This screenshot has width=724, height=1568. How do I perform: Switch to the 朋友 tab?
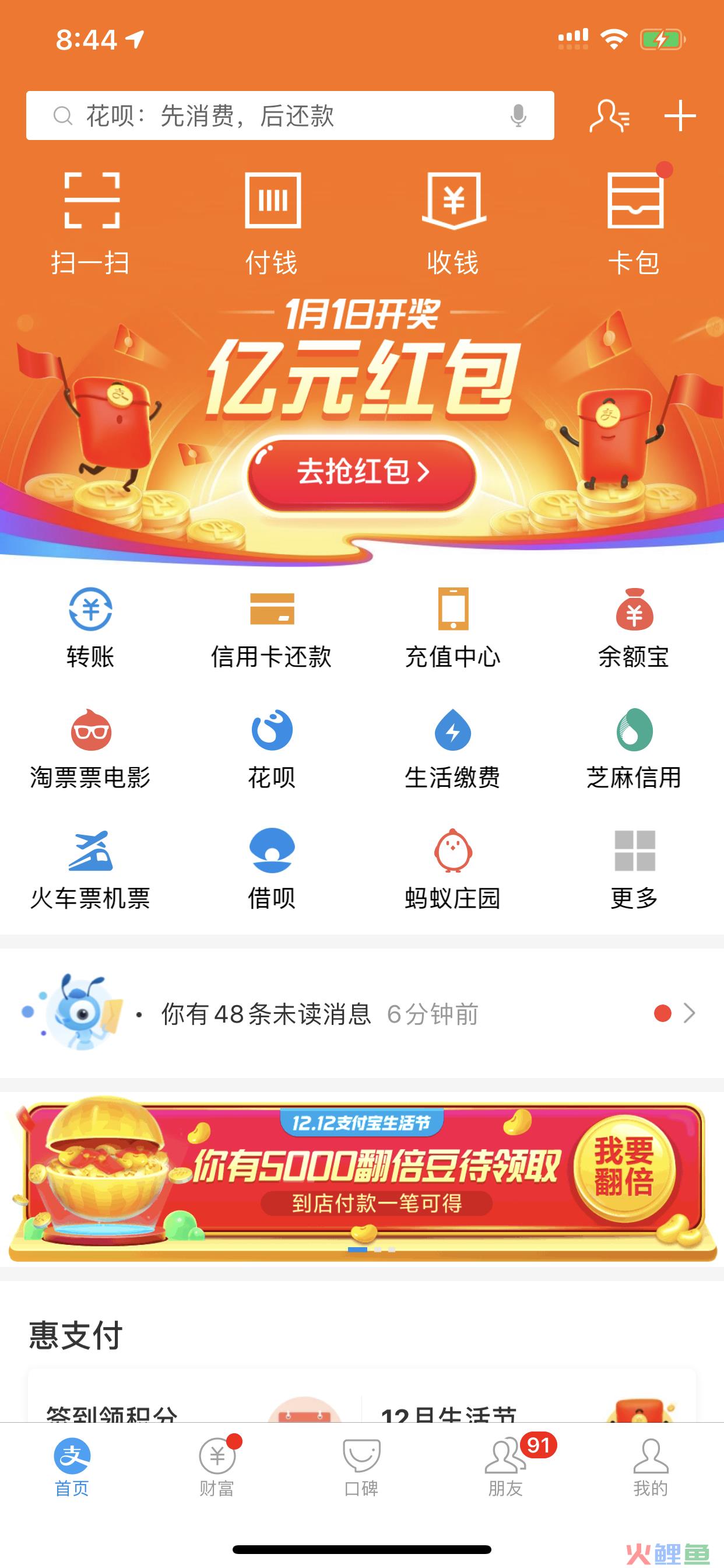tap(506, 1466)
